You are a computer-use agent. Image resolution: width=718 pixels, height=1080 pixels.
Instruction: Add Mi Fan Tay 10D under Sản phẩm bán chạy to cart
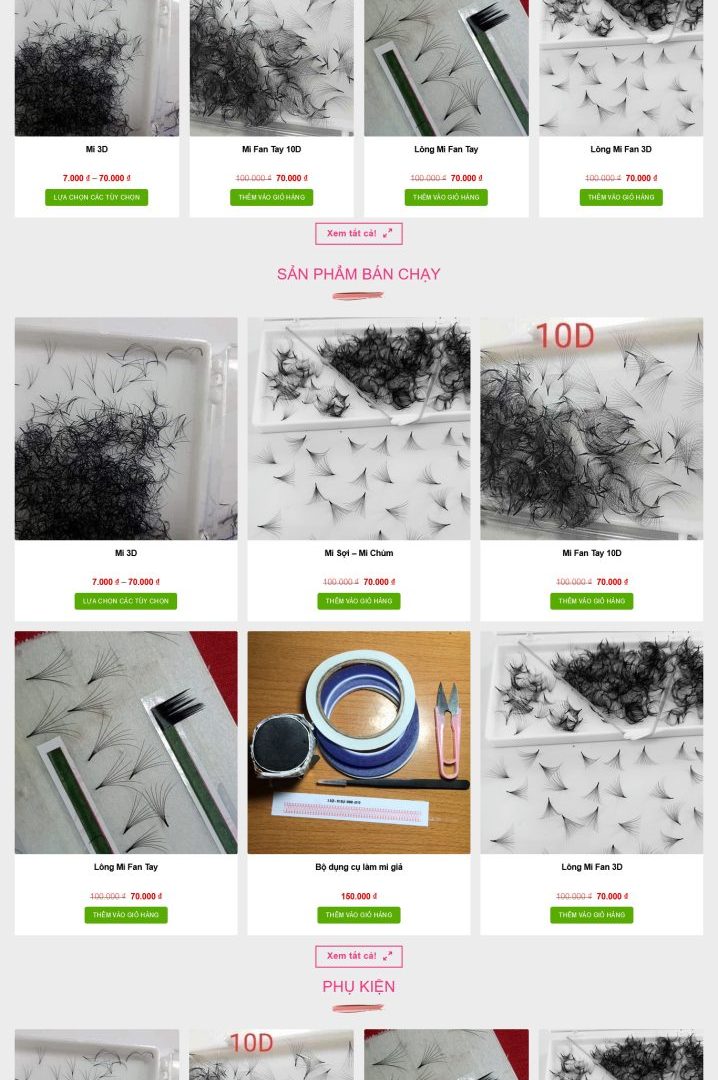[591, 601]
